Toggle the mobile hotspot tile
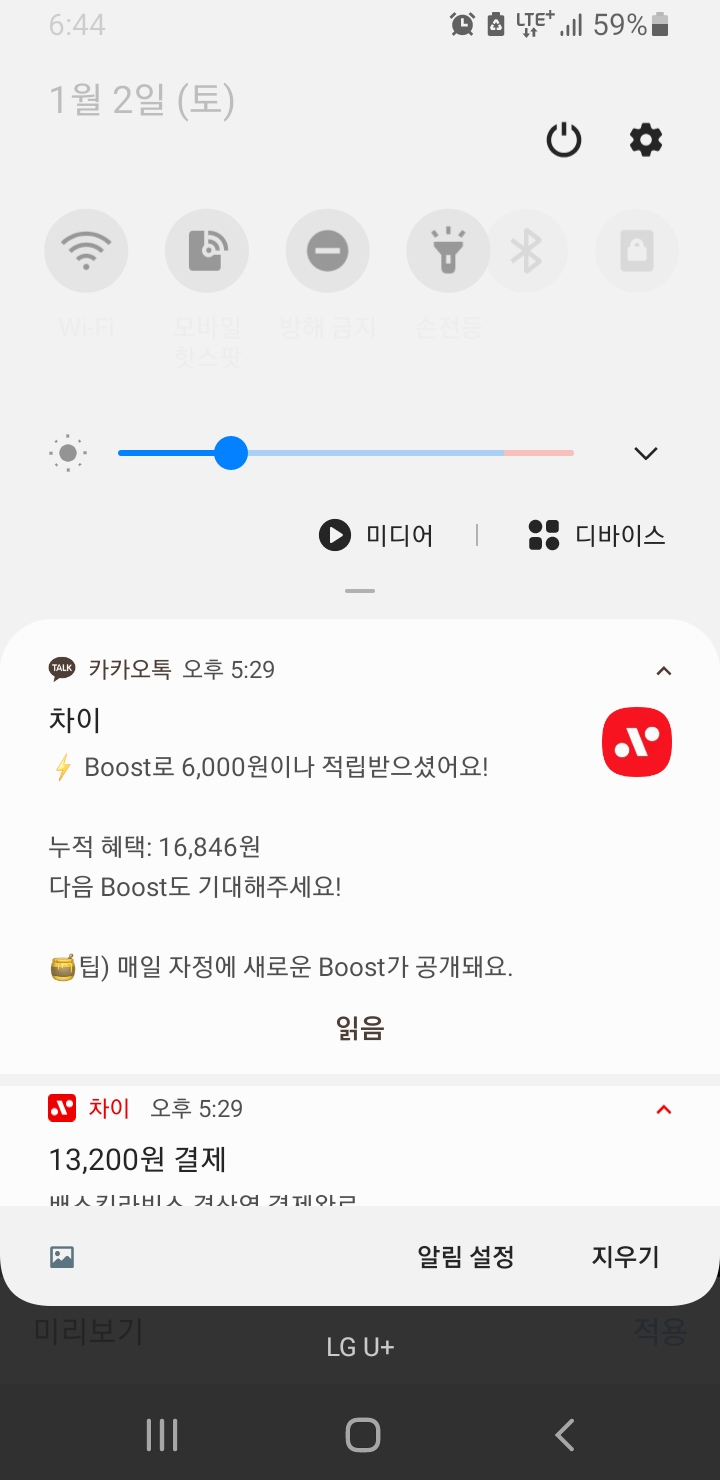Screen dimensions: 720x1480 pyautogui.click(x=207, y=250)
